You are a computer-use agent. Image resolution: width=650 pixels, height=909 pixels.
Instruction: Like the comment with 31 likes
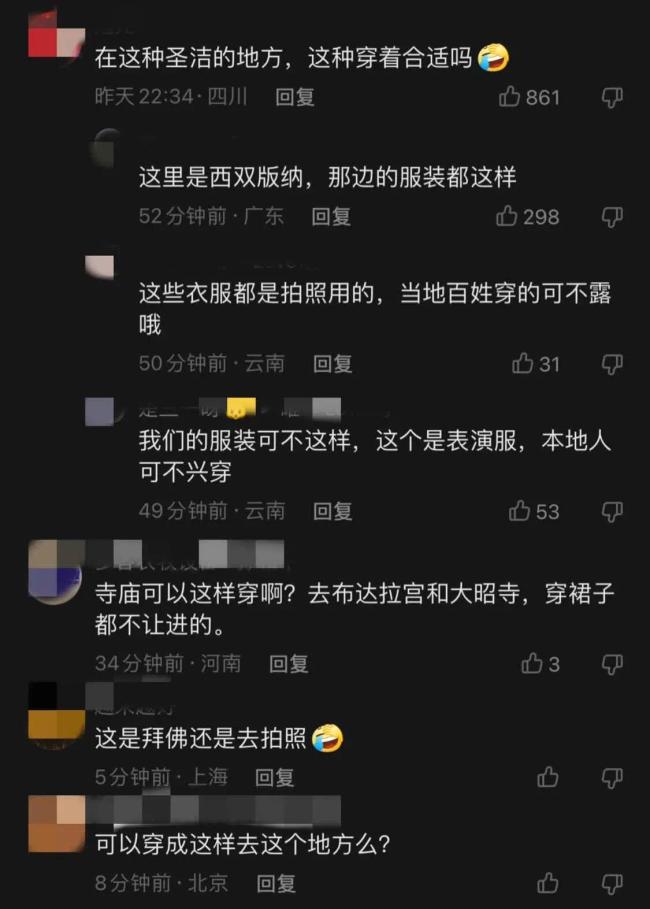point(523,364)
